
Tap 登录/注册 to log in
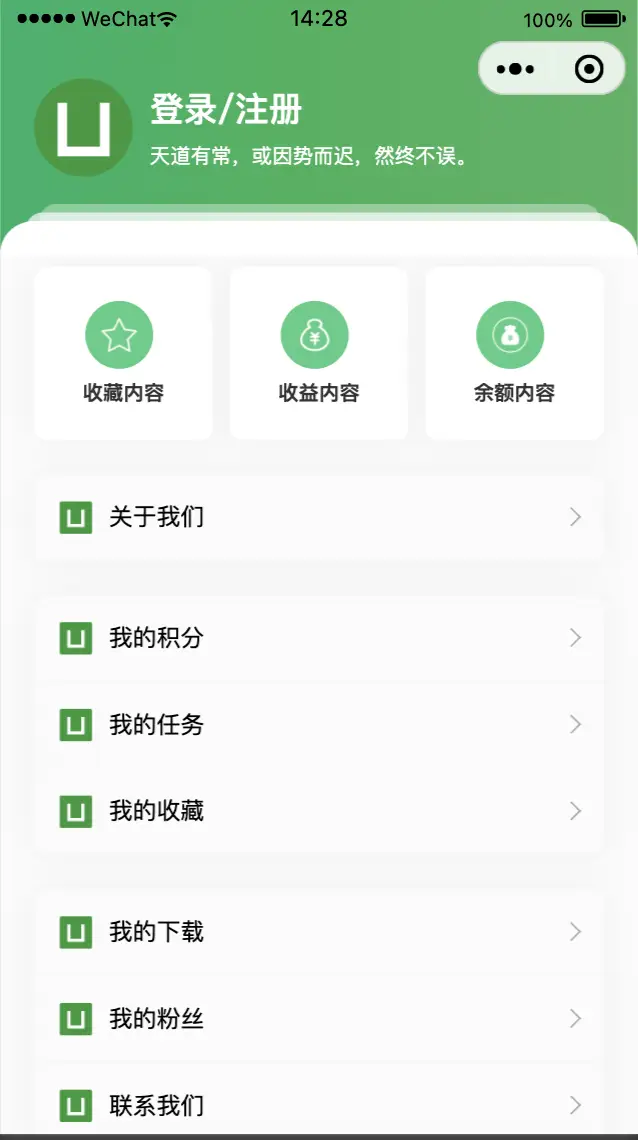[x=226, y=110]
